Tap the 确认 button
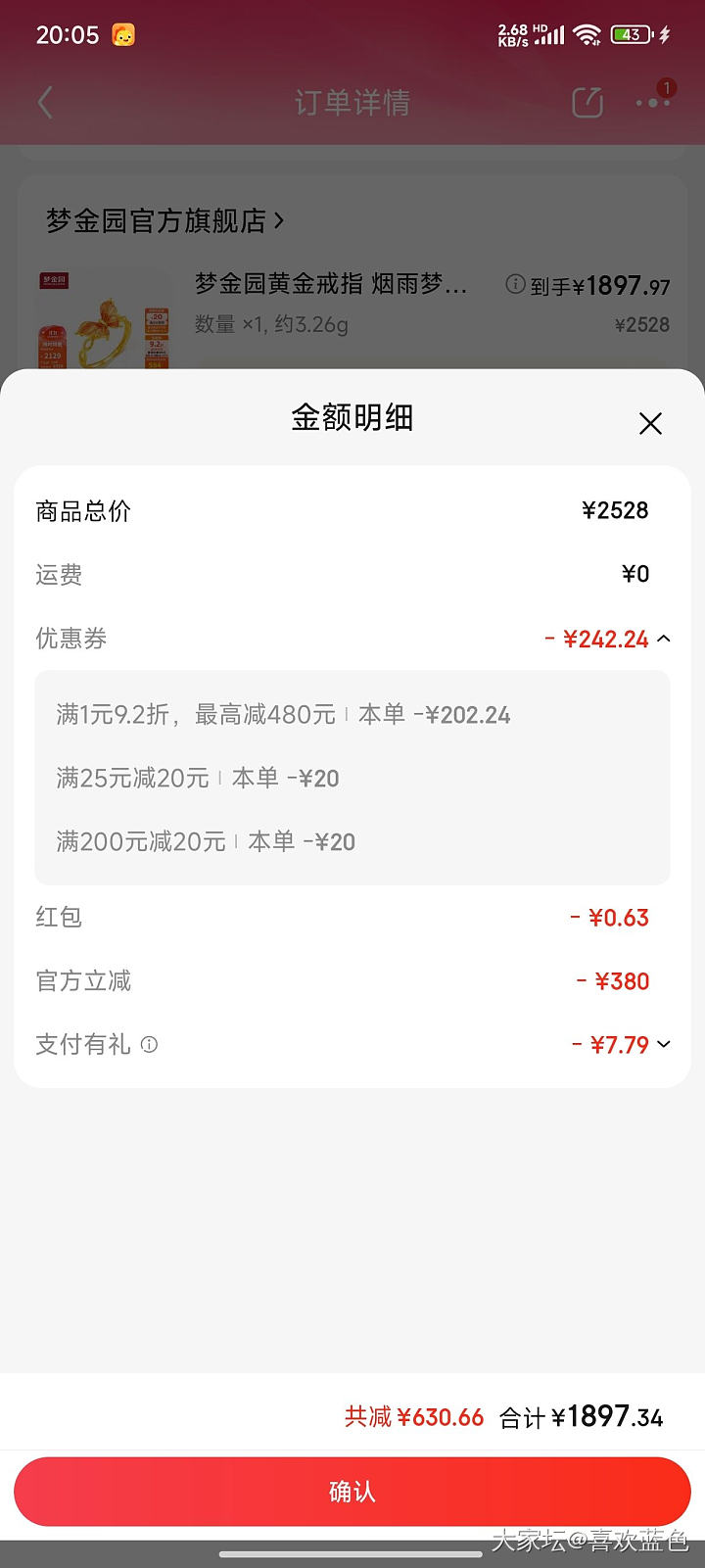Screen dimensions: 705x1568 [352, 1491]
